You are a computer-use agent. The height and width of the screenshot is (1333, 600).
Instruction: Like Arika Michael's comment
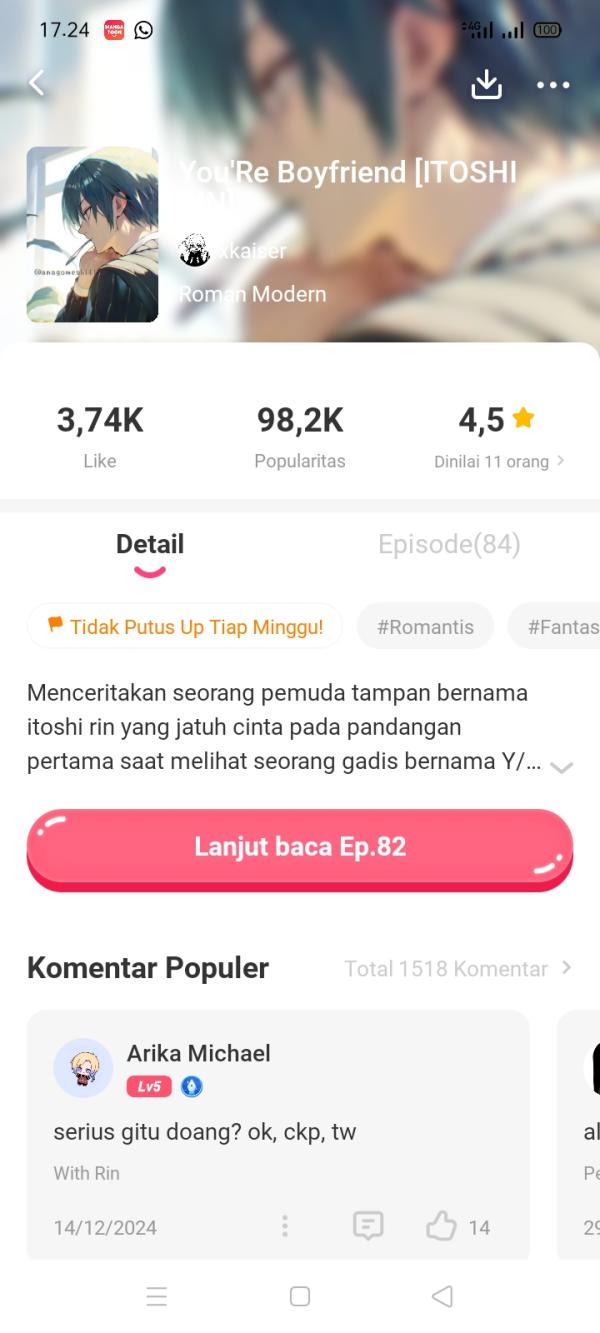[x=442, y=1226]
